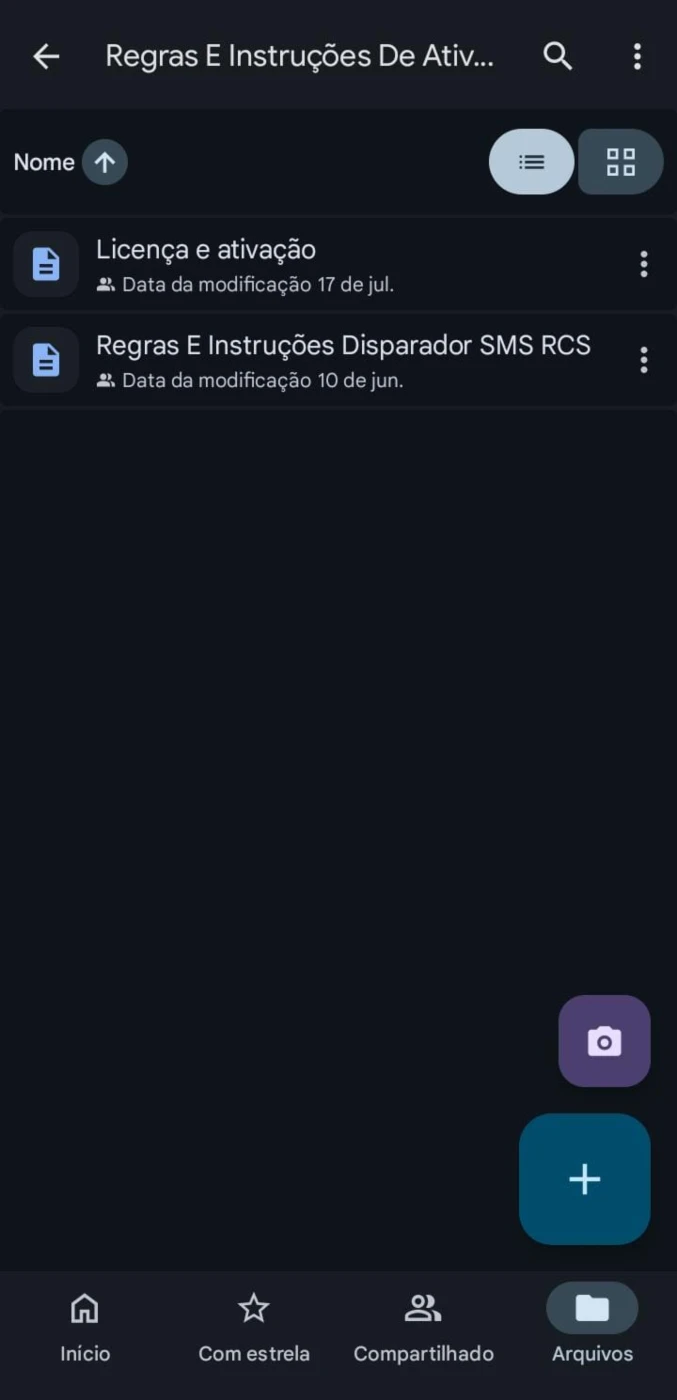This screenshot has height=1400, width=677.
Task: Switch to the Com estrela tab
Action: (254, 1327)
